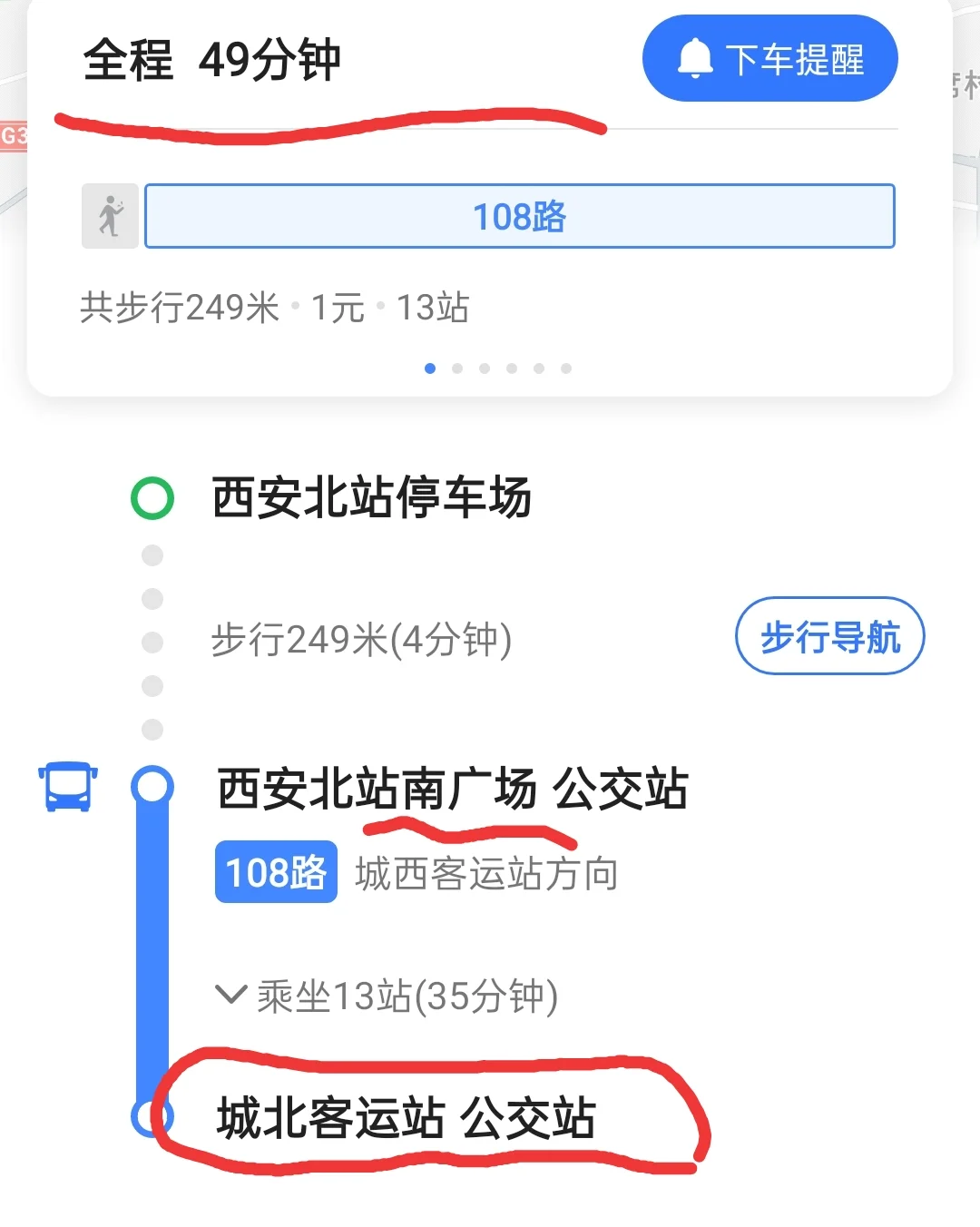Tap the blue 108路 badge below the stop name
The image size is (980, 1227).
(275, 873)
